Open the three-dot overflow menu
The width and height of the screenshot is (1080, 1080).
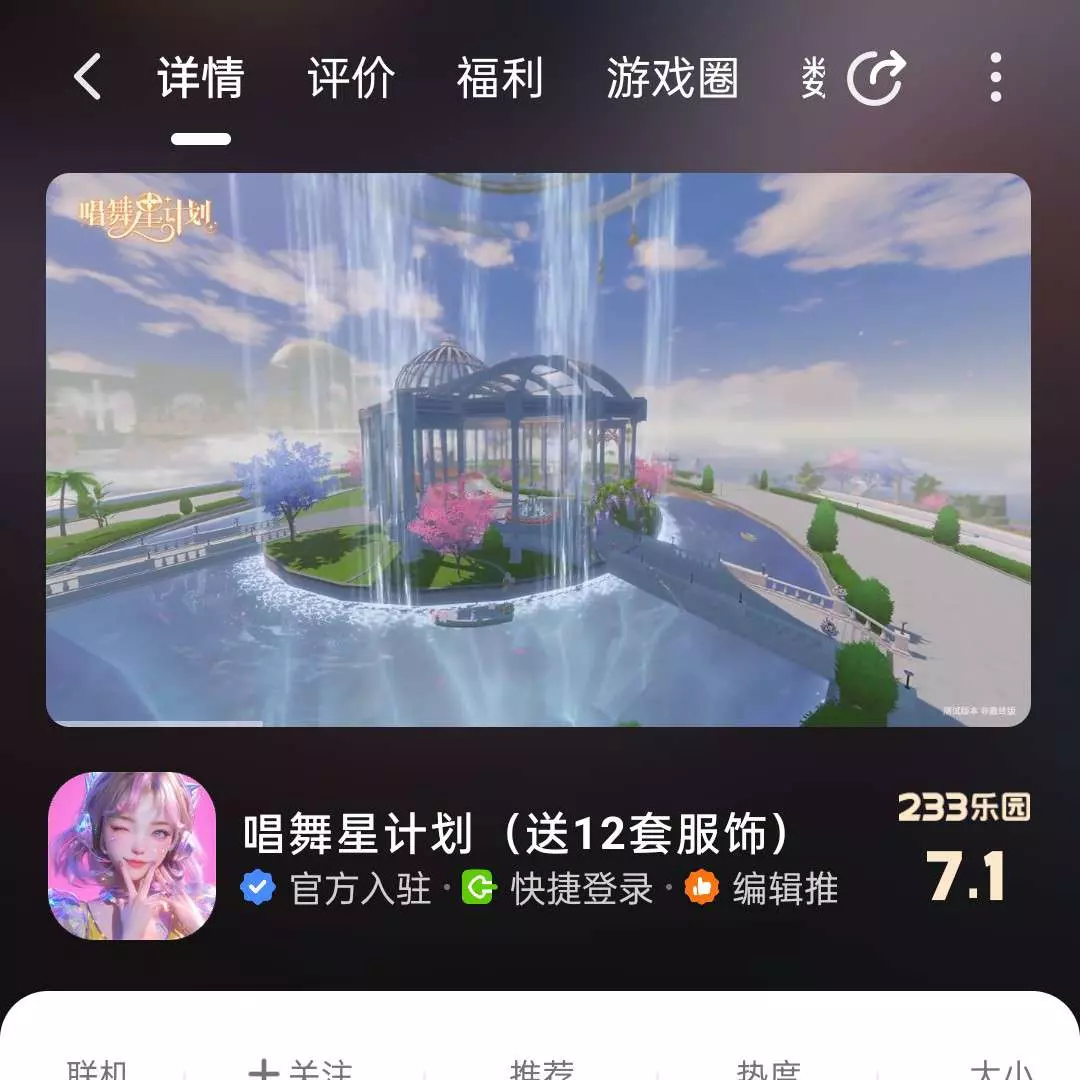(x=995, y=77)
